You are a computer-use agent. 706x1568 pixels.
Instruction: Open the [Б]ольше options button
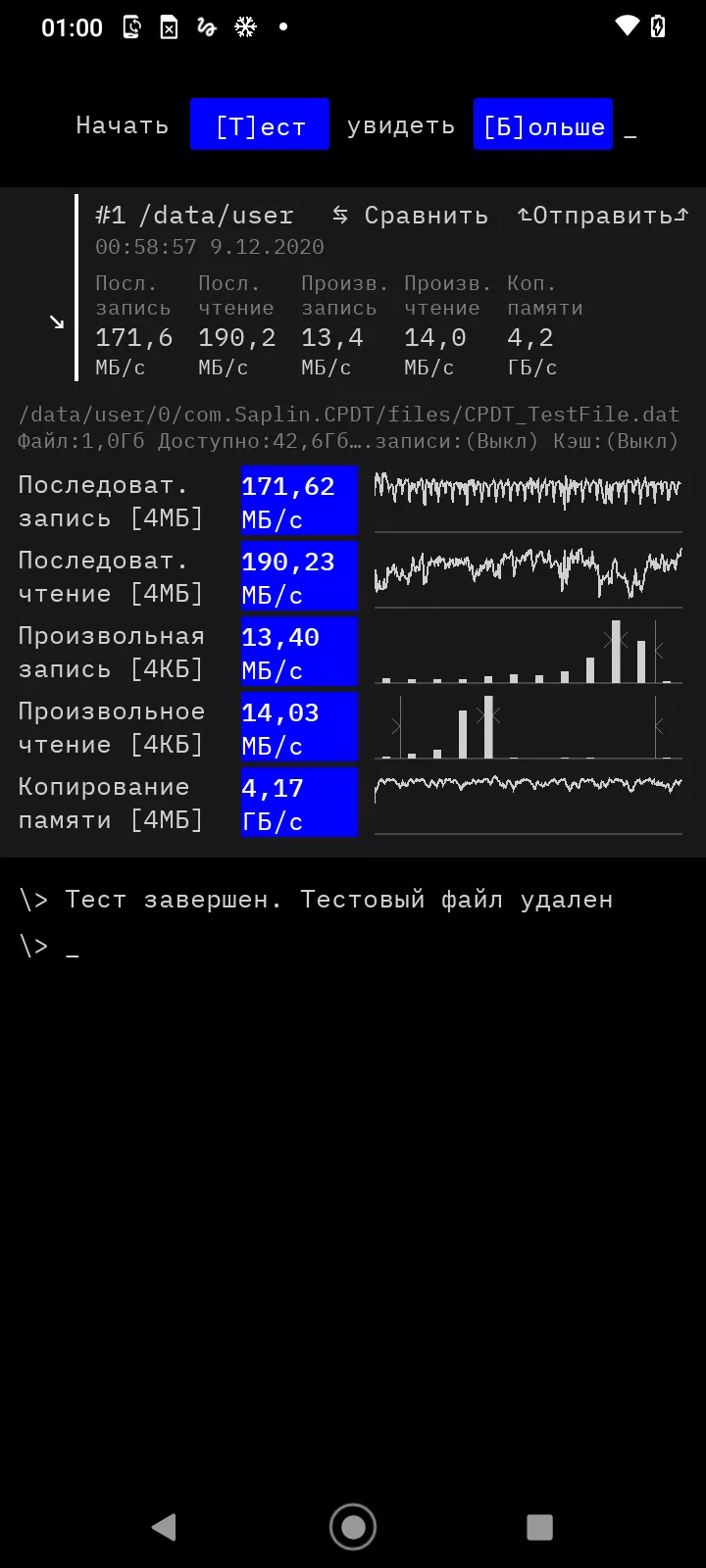coord(543,124)
